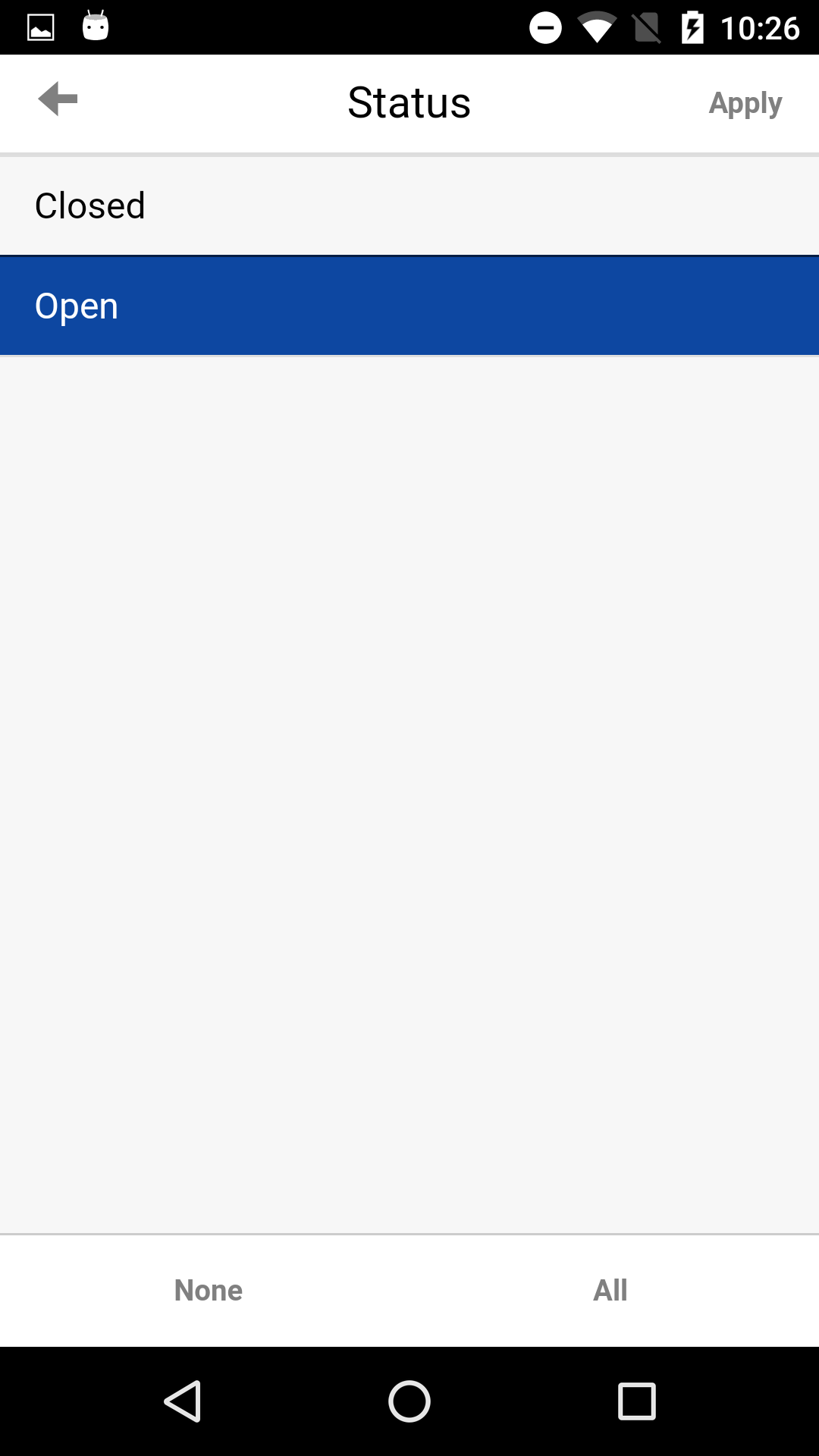
Task: Open the recent apps overview
Action: click(637, 1401)
